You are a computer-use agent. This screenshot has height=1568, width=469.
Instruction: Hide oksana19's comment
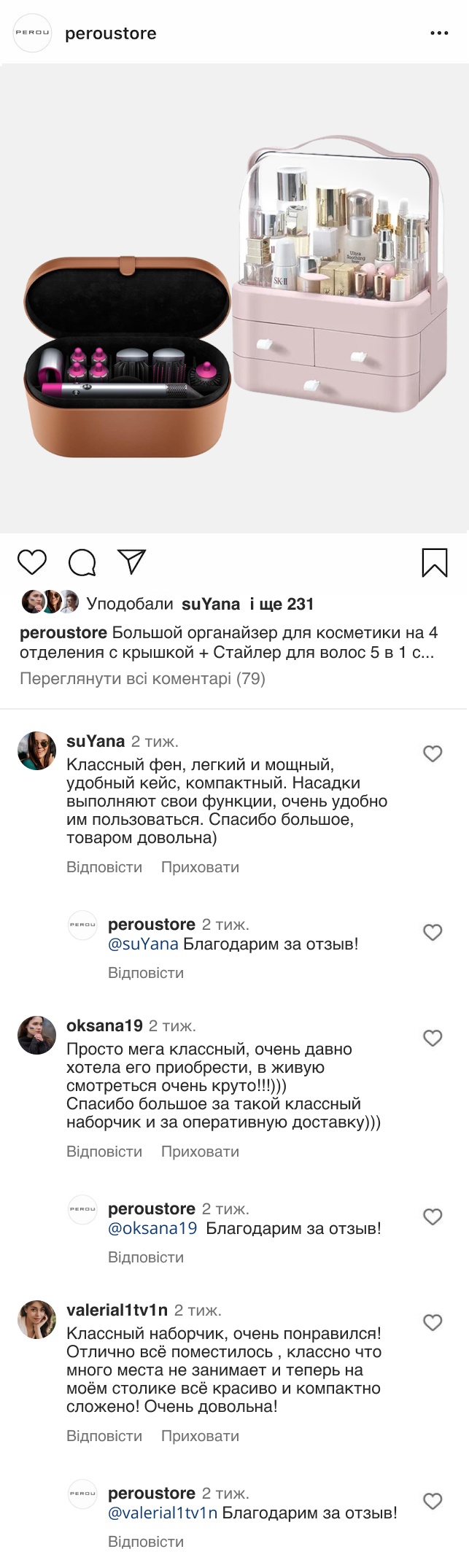click(x=200, y=1152)
